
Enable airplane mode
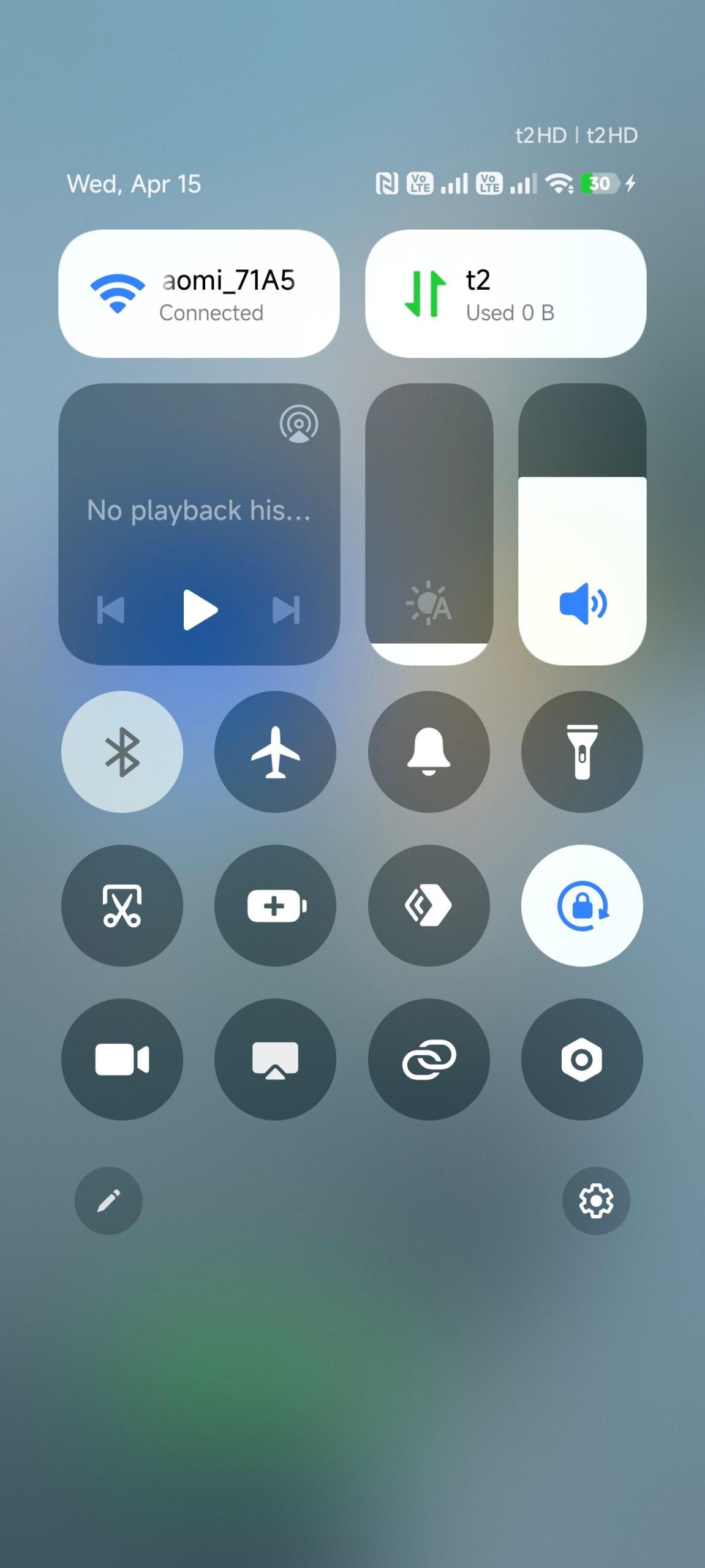pos(275,752)
